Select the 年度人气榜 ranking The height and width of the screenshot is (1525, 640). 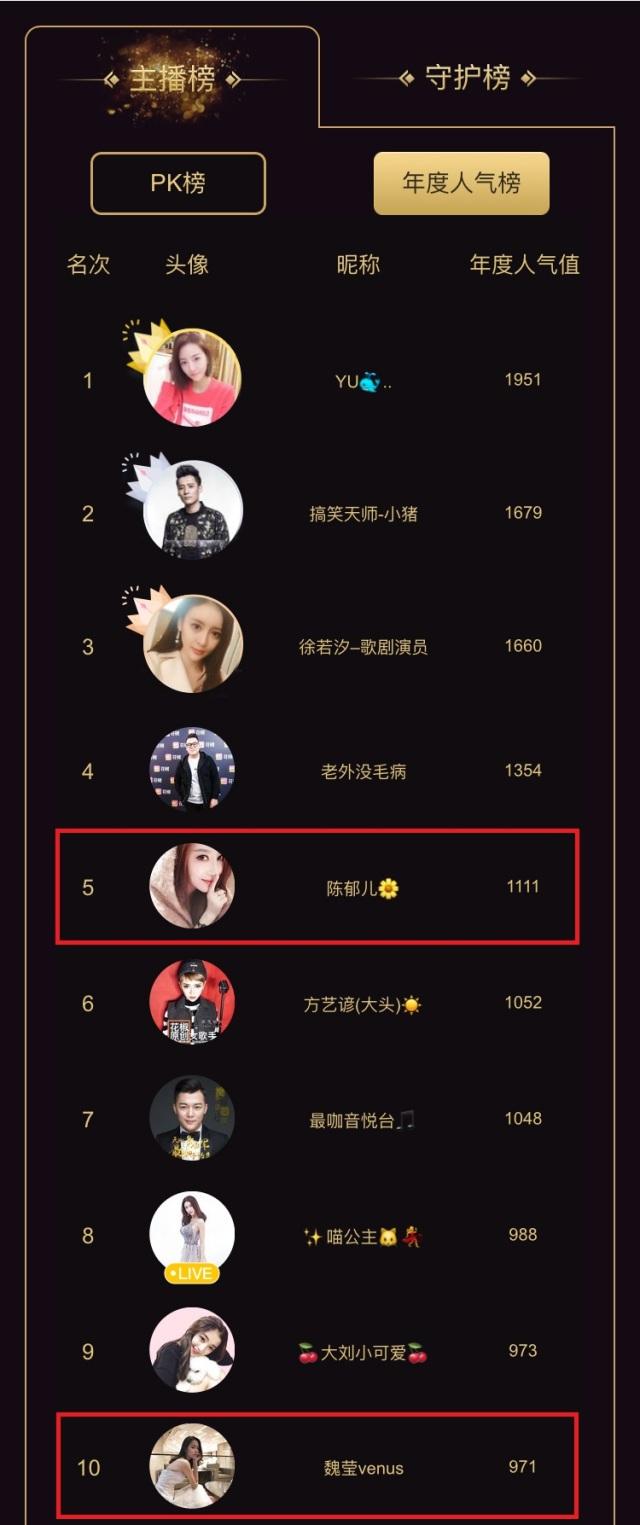tap(461, 183)
